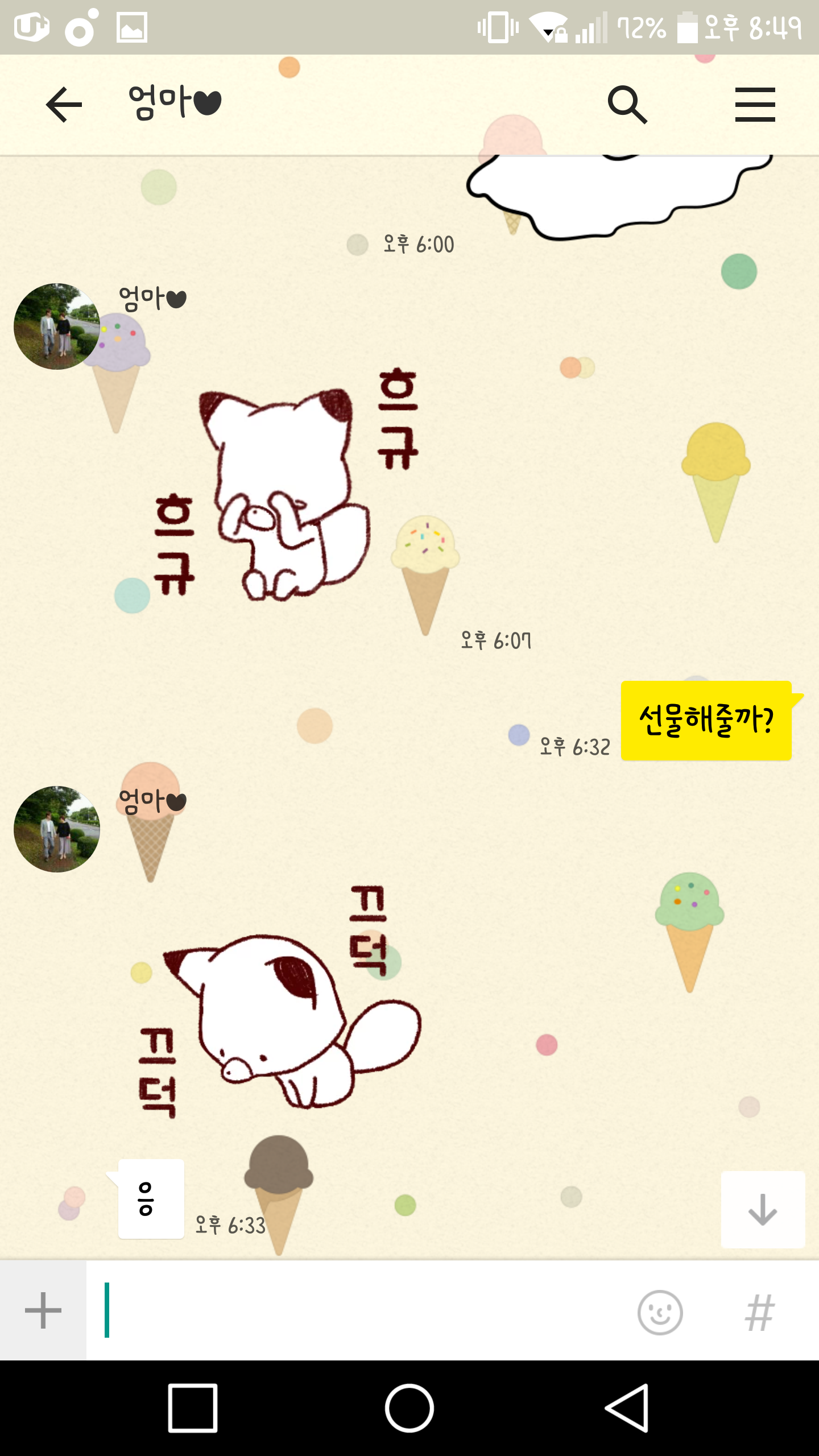Open 엄마's profile picture by the 6:33 sticker
819x1456 pixels.
57,829
